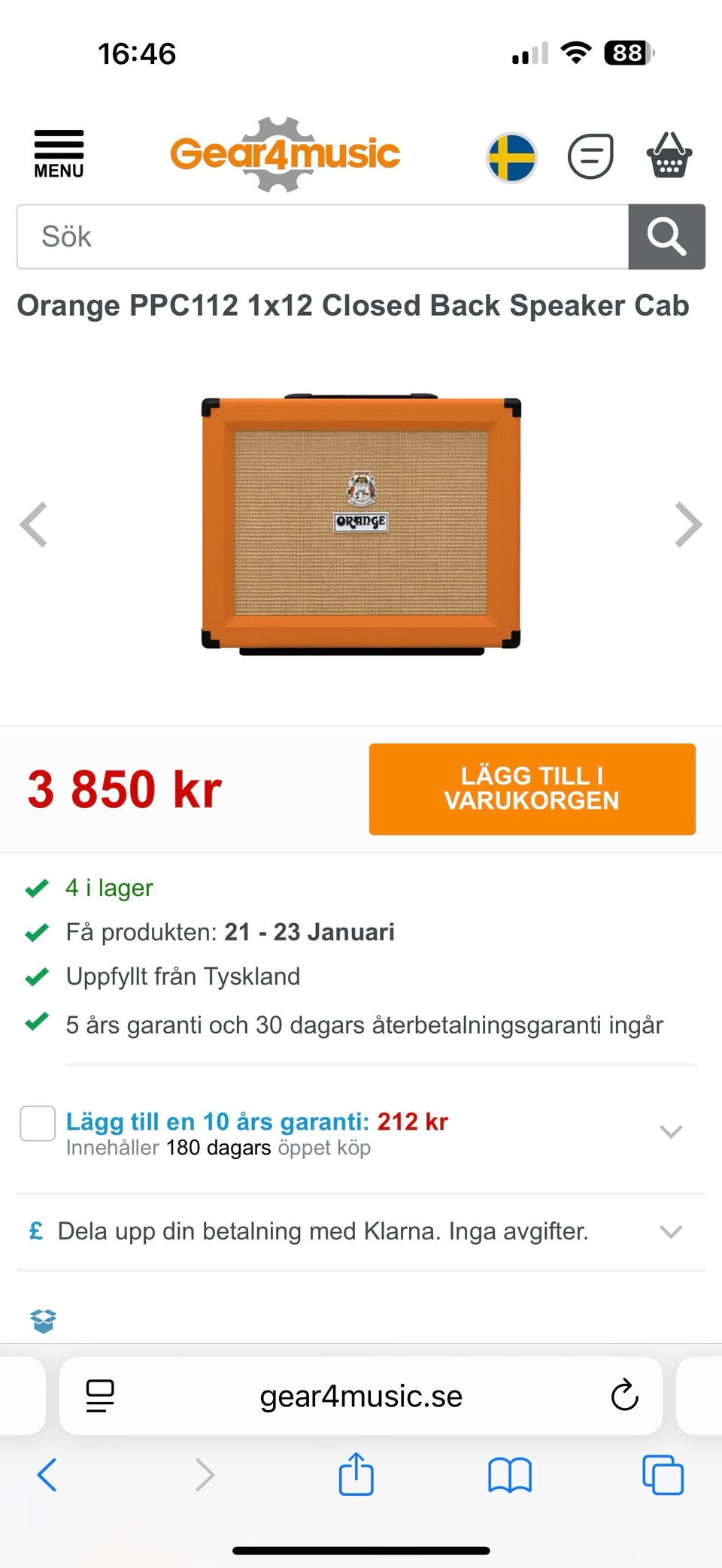
Task: Open the chat support icon
Action: click(x=590, y=156)
